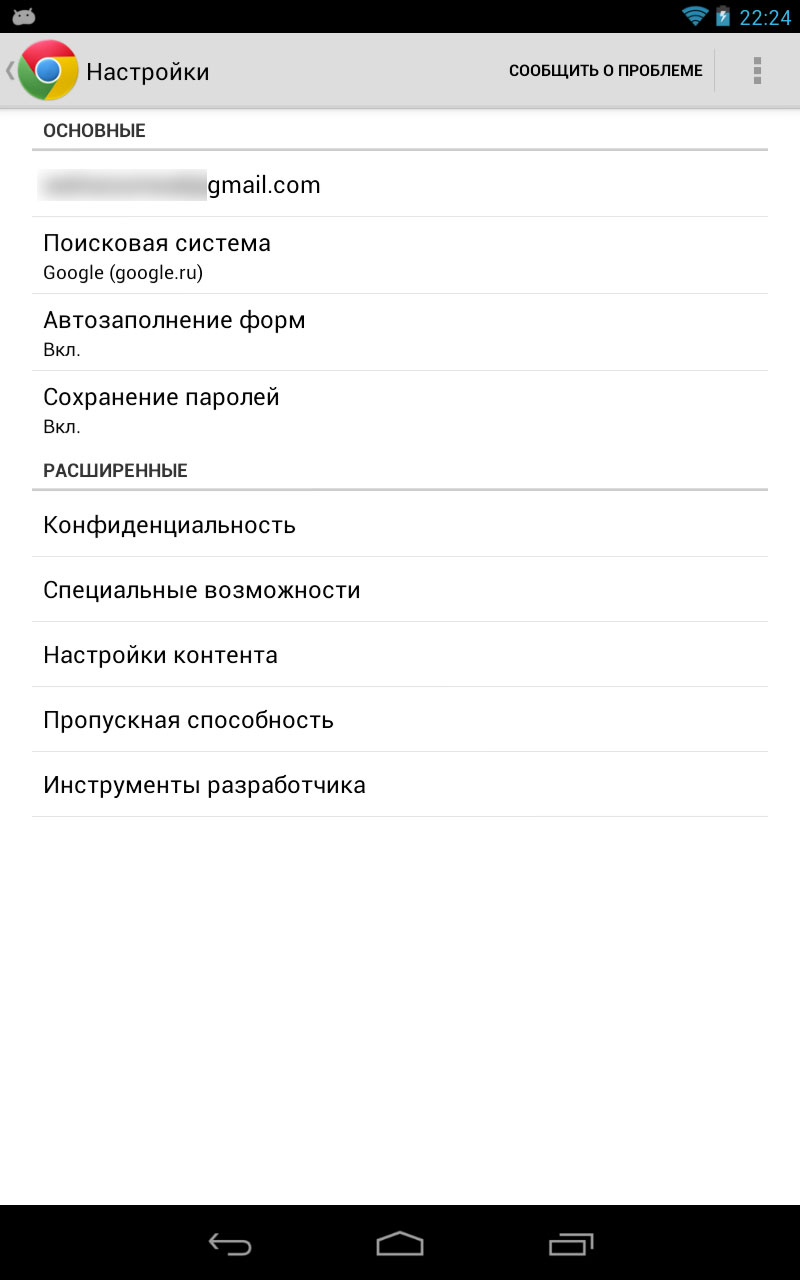Open Специальные возможности

pyautogui.click(x=400, y=590)
